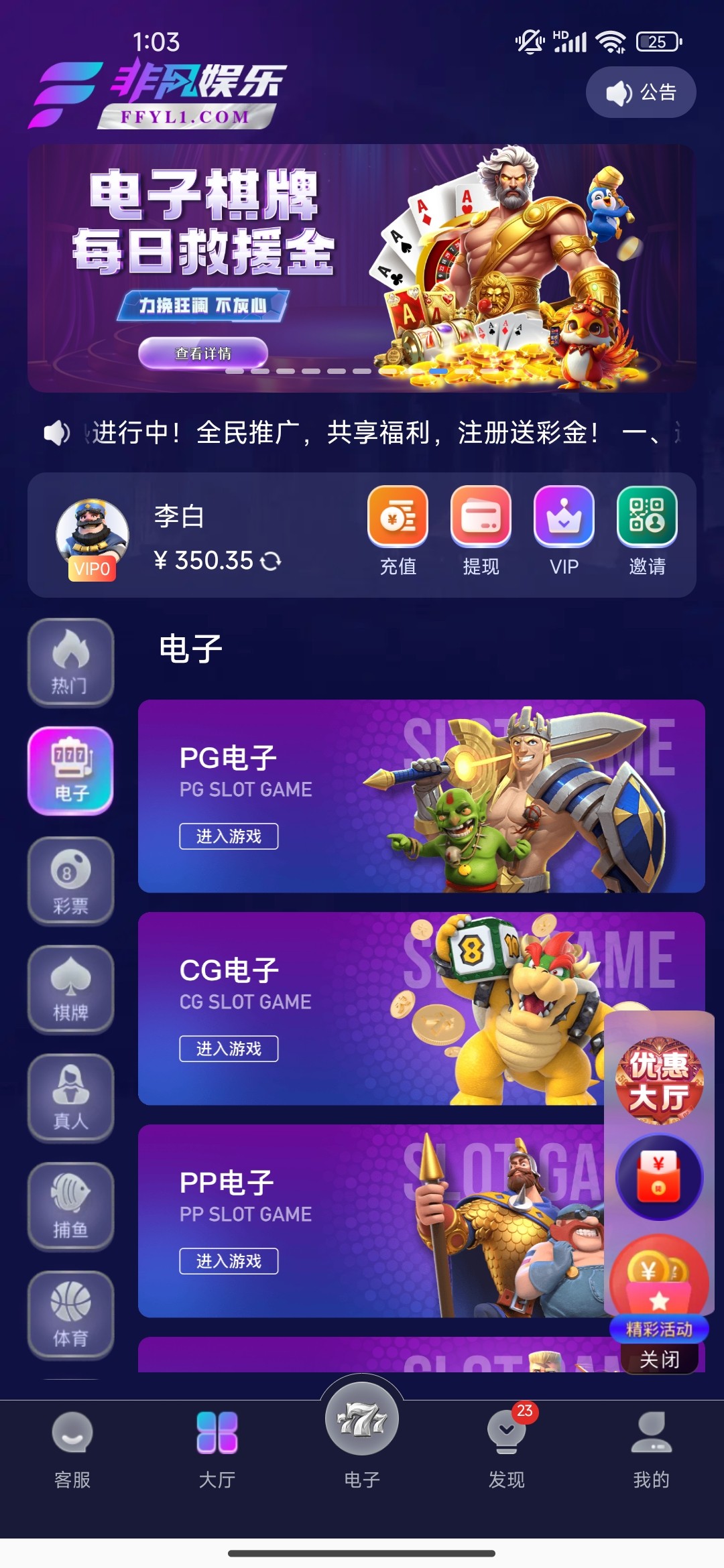Open 充值 recharge
Image resolution: width=724 pixels, height=1568 pixels.
coord(398,530)
